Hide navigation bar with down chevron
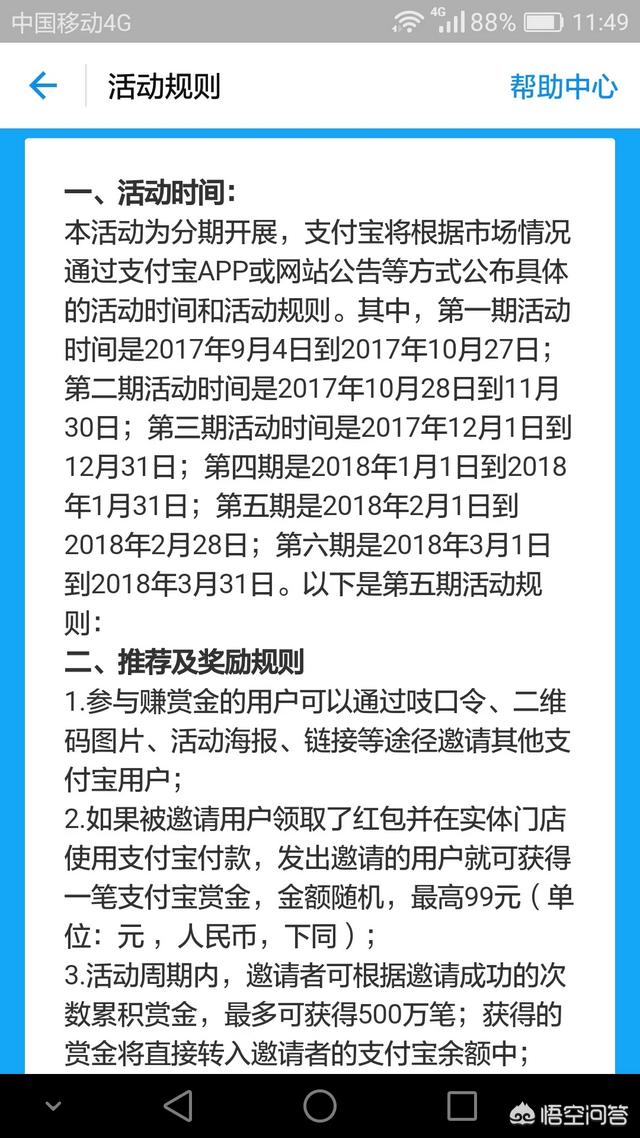This screenshot has width=640, height=1138. coord(53,1105)
